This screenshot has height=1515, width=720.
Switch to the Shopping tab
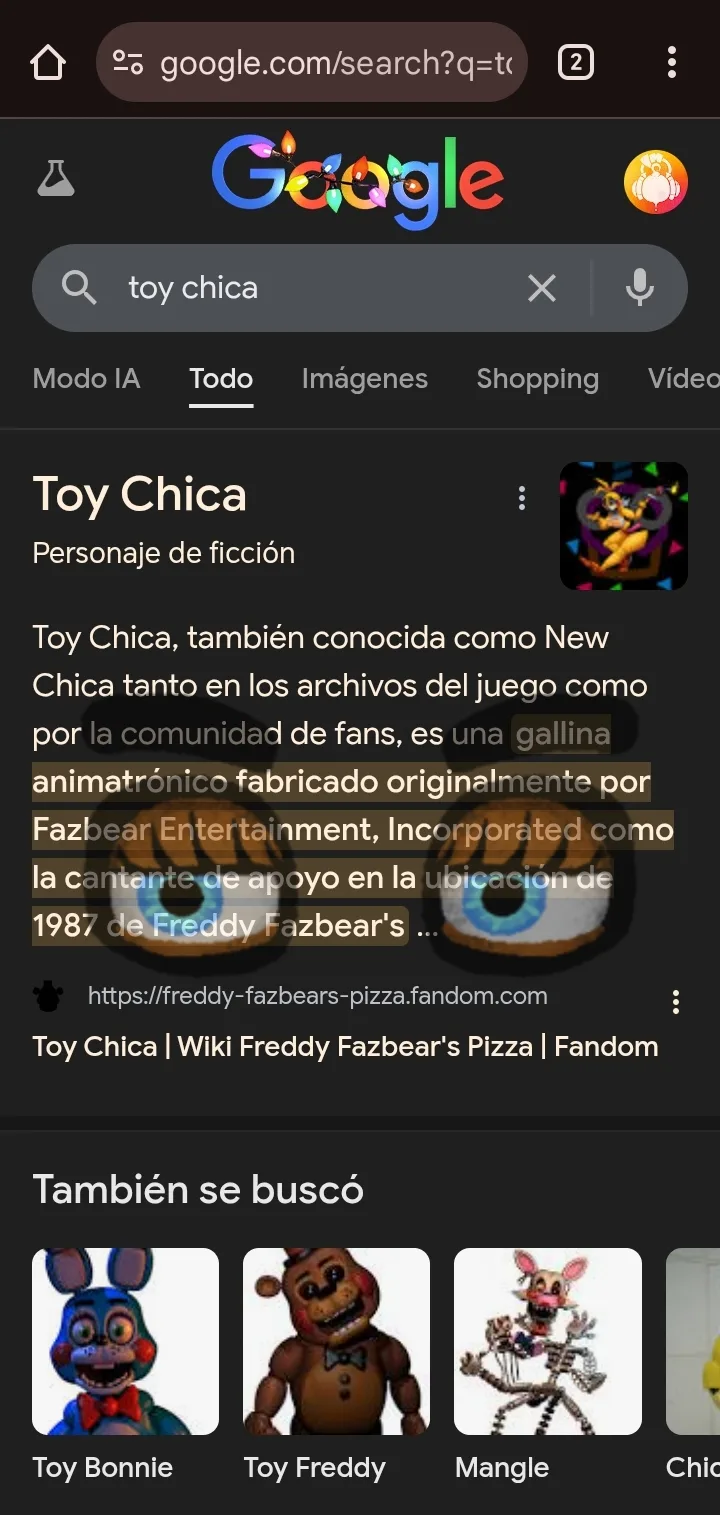coord(537,379)
